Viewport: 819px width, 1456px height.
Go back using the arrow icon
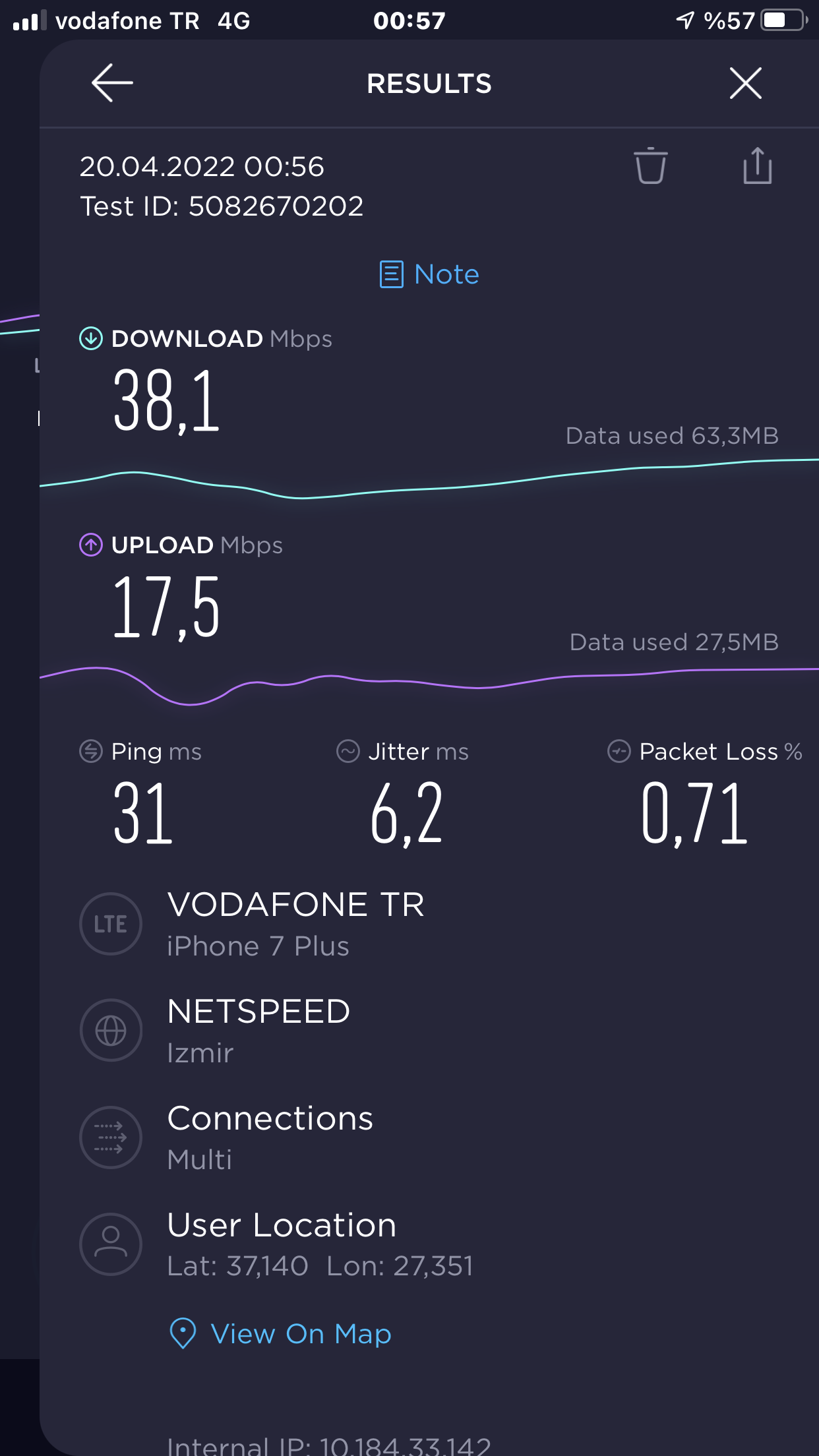[112, 83]
